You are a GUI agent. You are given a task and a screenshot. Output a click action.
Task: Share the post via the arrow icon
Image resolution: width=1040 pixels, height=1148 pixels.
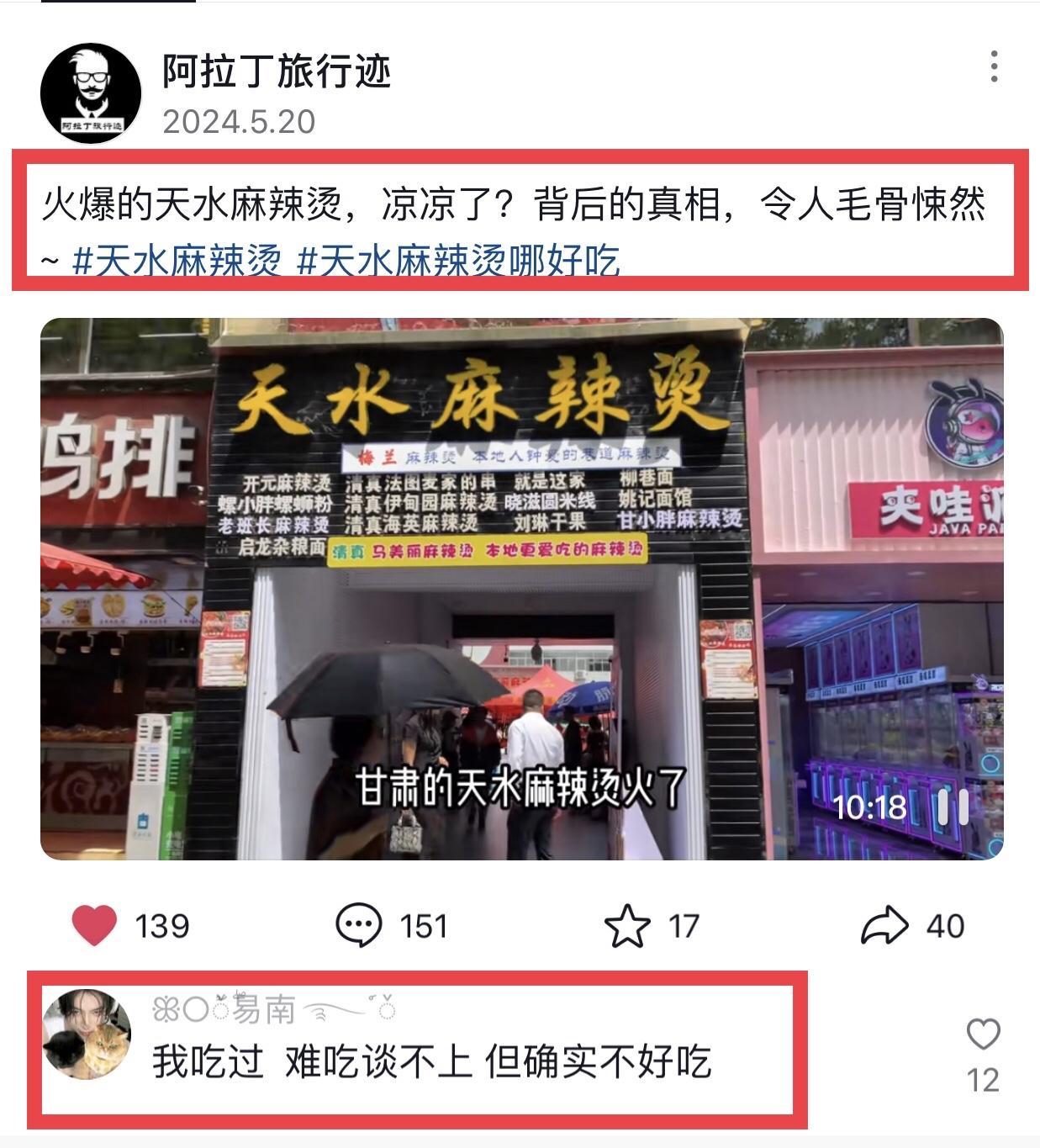tap(884, 925)
